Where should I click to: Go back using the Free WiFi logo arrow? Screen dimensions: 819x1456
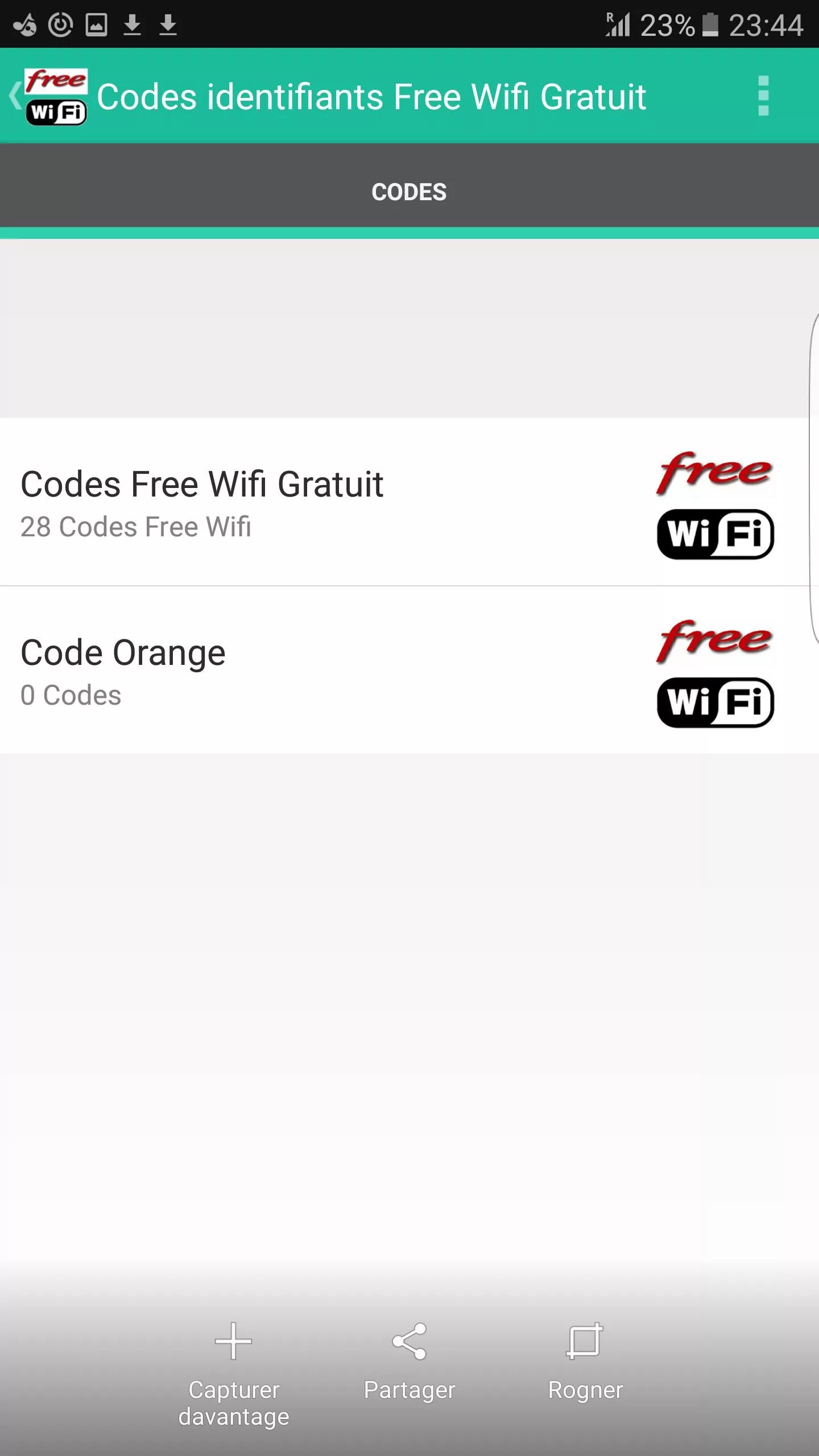coord(48,96)
